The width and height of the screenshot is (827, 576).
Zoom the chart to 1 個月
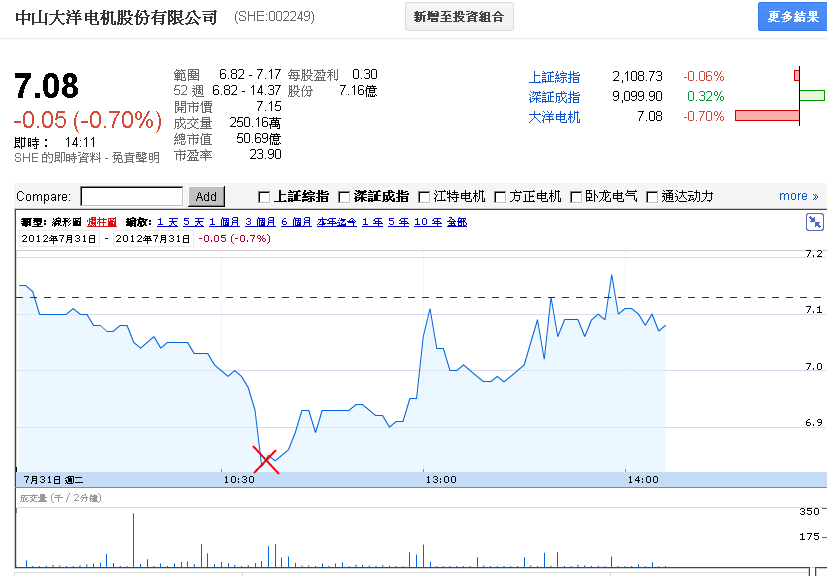222,222
